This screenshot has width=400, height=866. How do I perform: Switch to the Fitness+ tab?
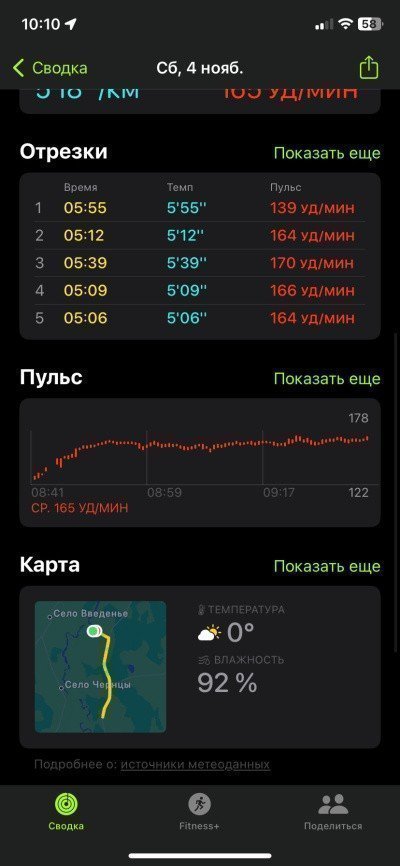[x=199, y=812]
